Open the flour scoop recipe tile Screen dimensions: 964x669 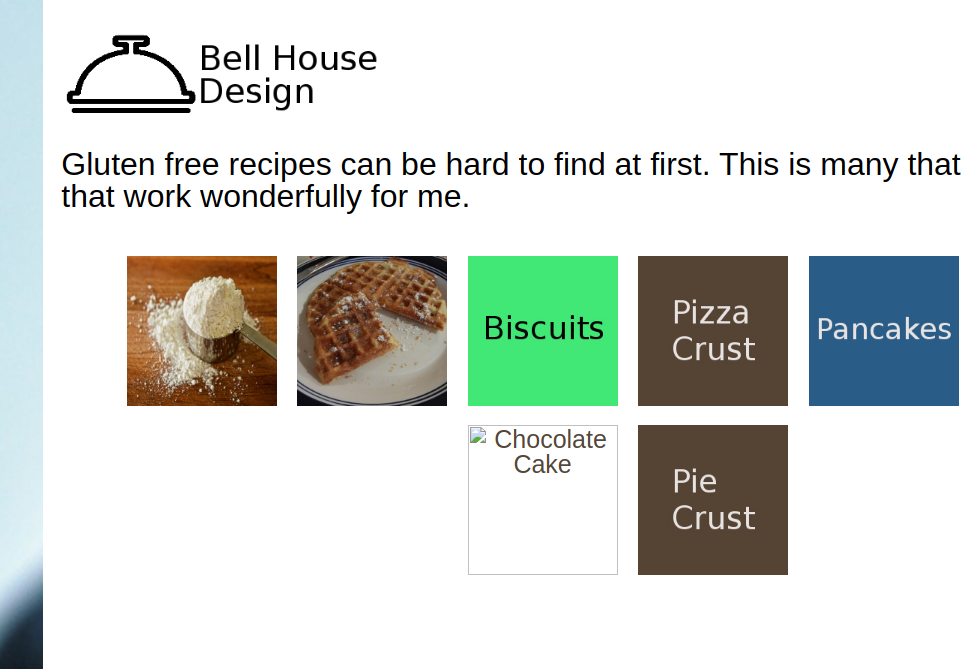202,331
